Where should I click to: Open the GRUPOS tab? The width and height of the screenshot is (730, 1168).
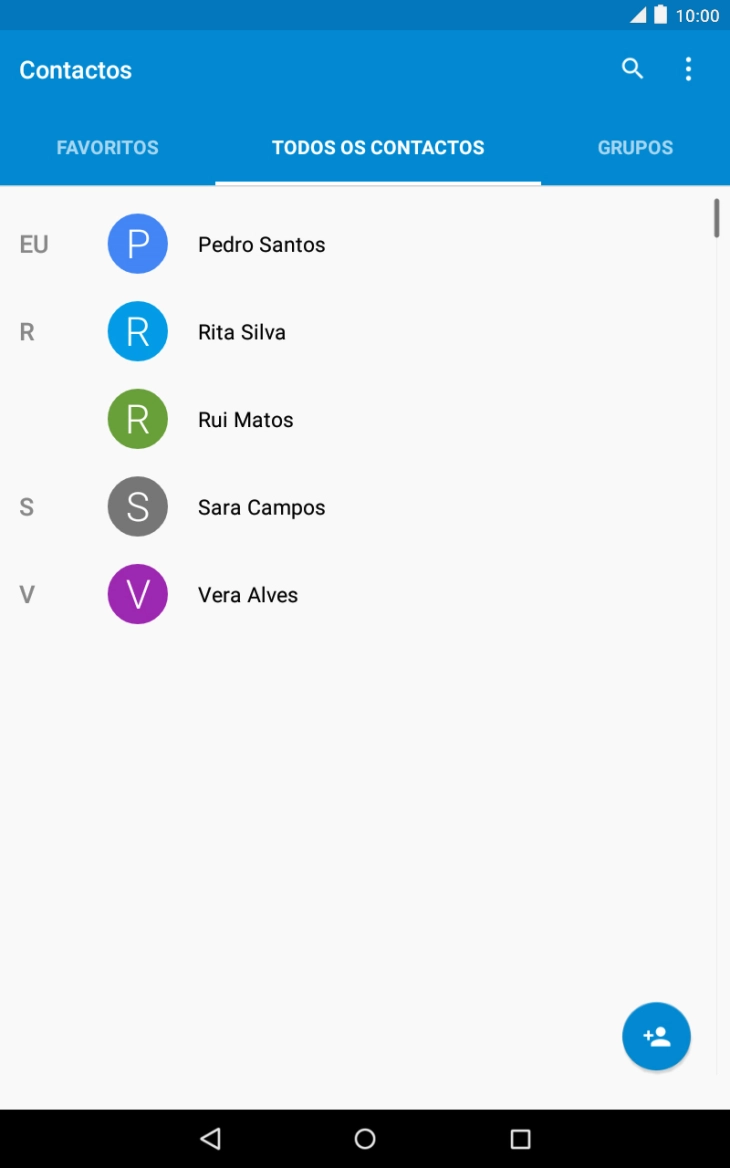[x=635, y=147]
